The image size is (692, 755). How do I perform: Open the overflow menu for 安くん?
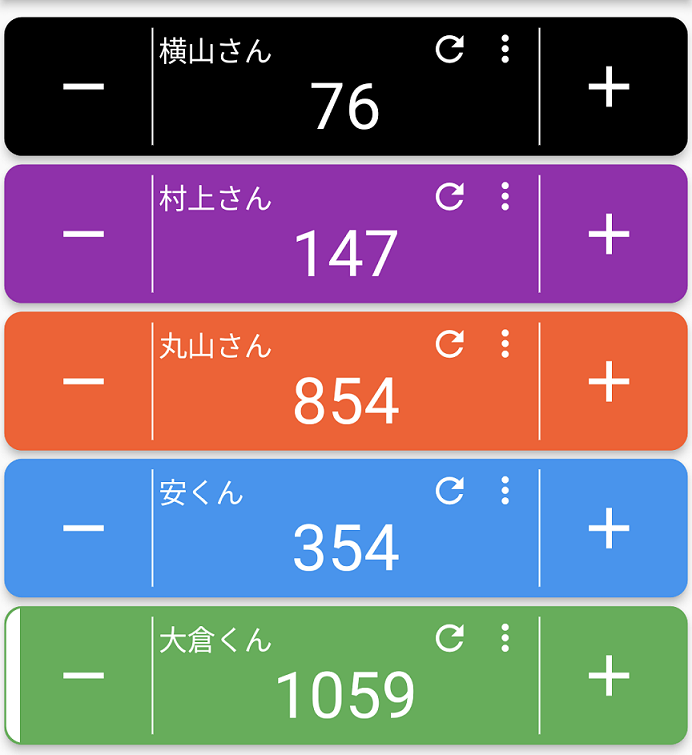click(x=505, y=491)
